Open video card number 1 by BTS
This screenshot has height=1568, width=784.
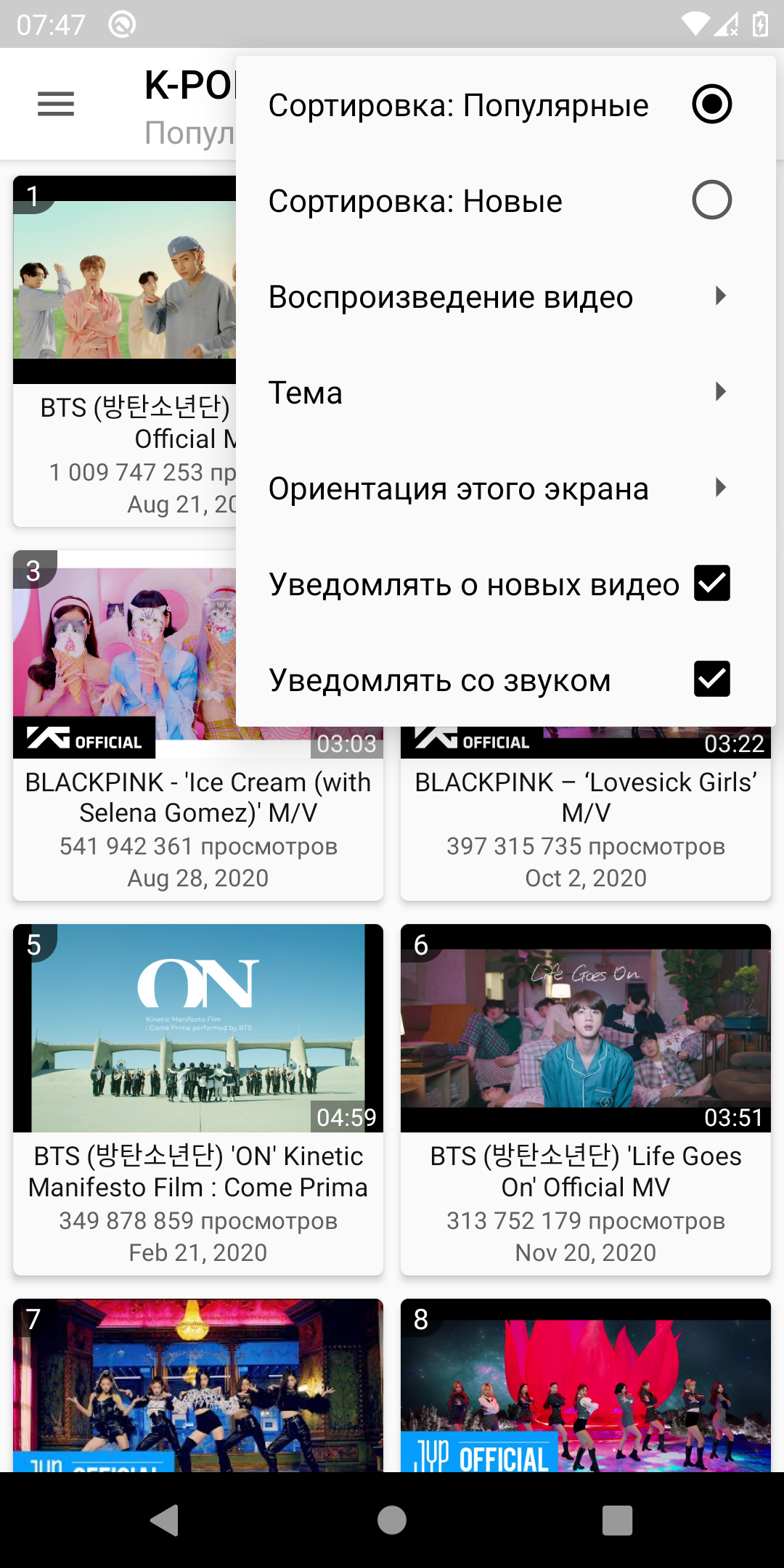coord(125,351)
